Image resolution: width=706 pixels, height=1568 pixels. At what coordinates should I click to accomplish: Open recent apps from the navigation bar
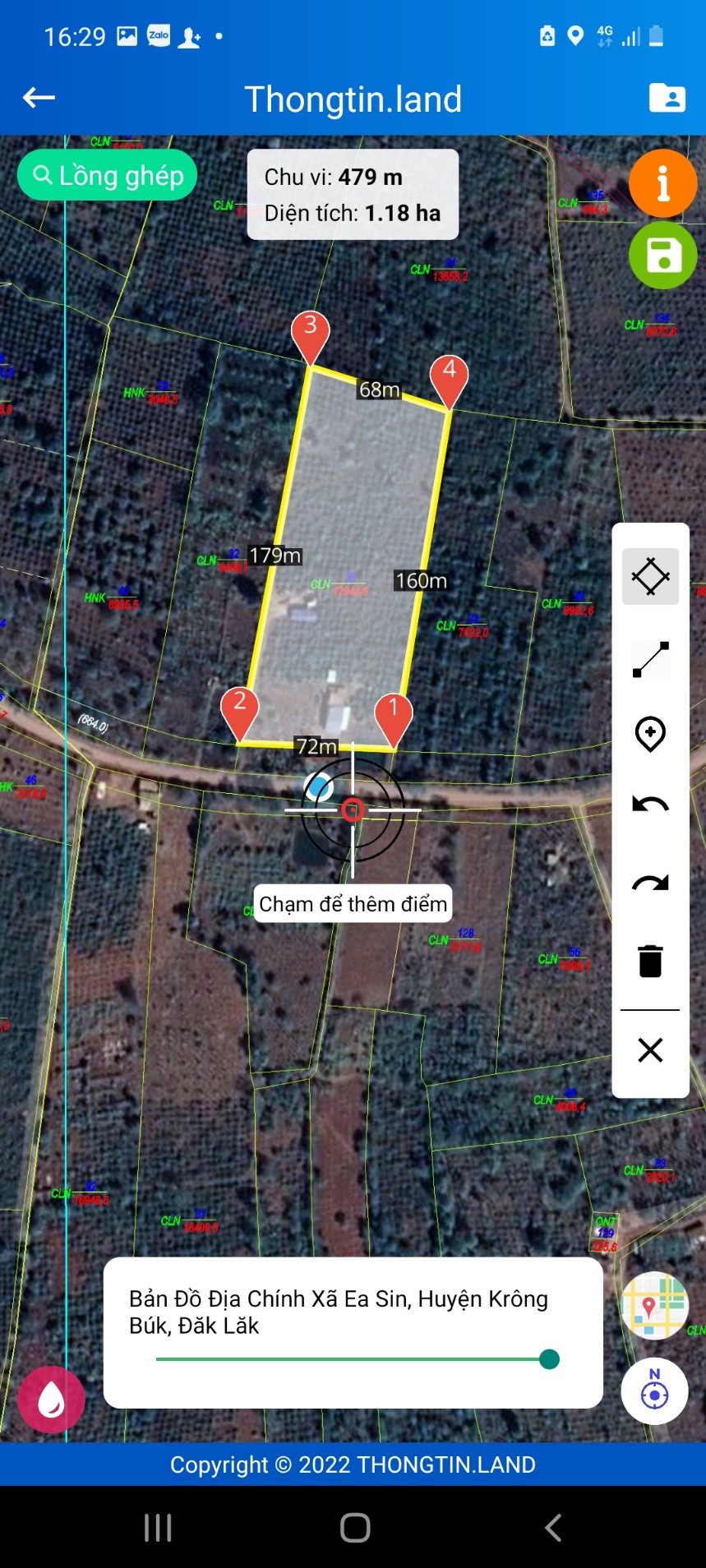158,1528
